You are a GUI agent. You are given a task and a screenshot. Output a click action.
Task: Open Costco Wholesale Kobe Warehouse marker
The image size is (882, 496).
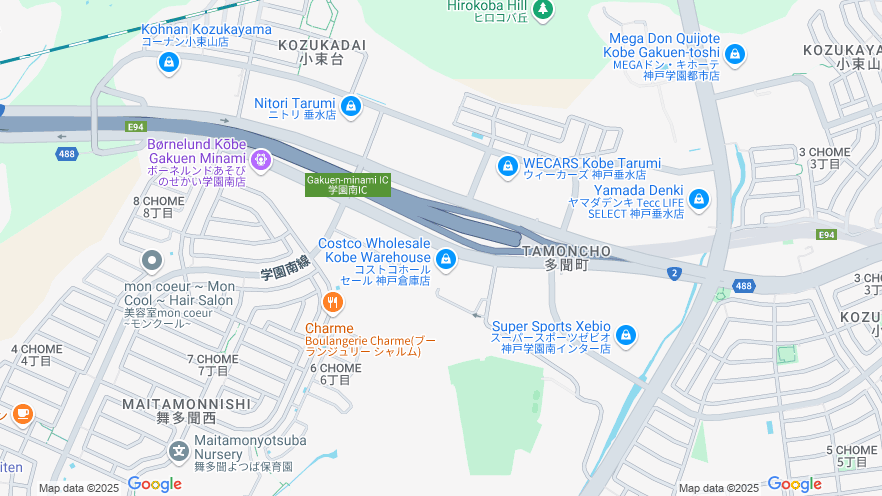(446, 261)
